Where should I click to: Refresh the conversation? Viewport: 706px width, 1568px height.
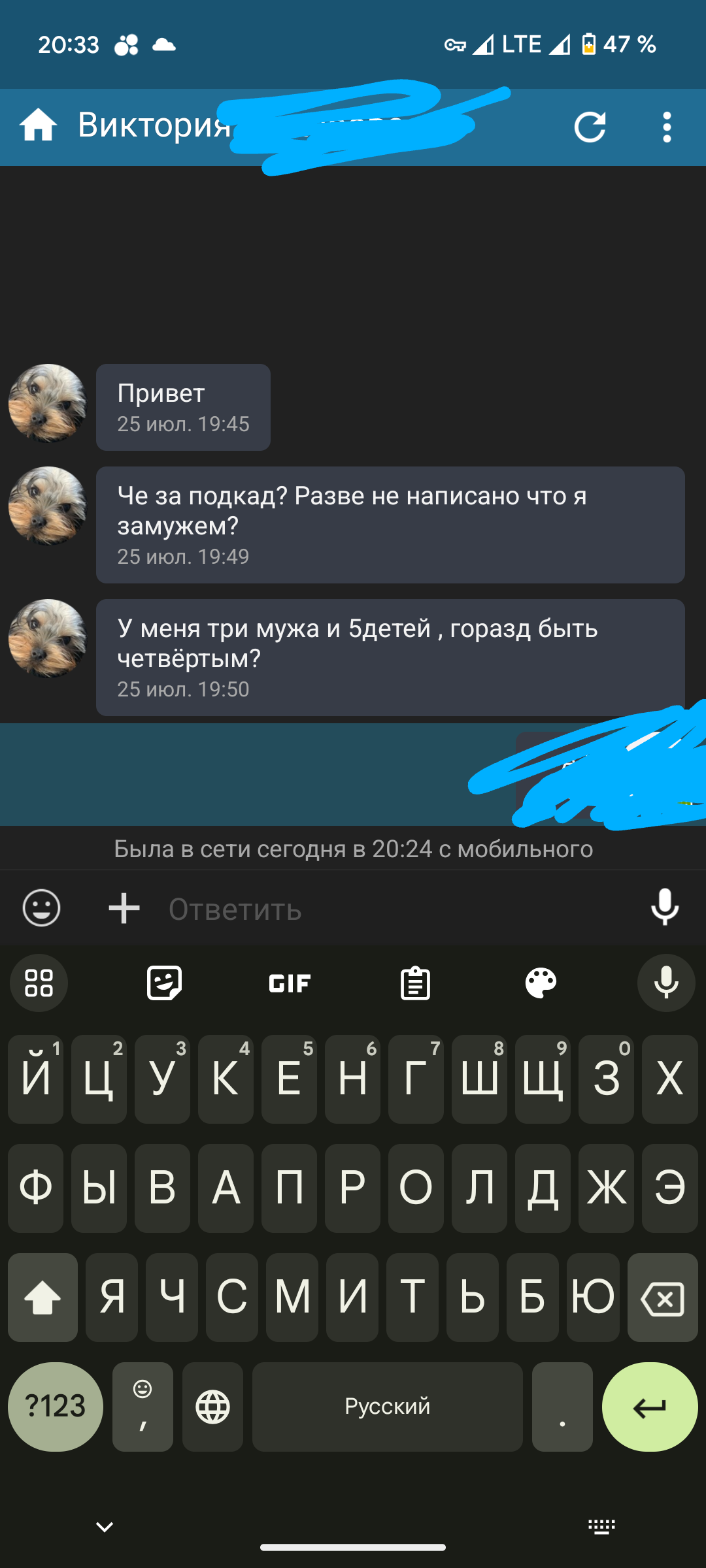pos(590,127)
